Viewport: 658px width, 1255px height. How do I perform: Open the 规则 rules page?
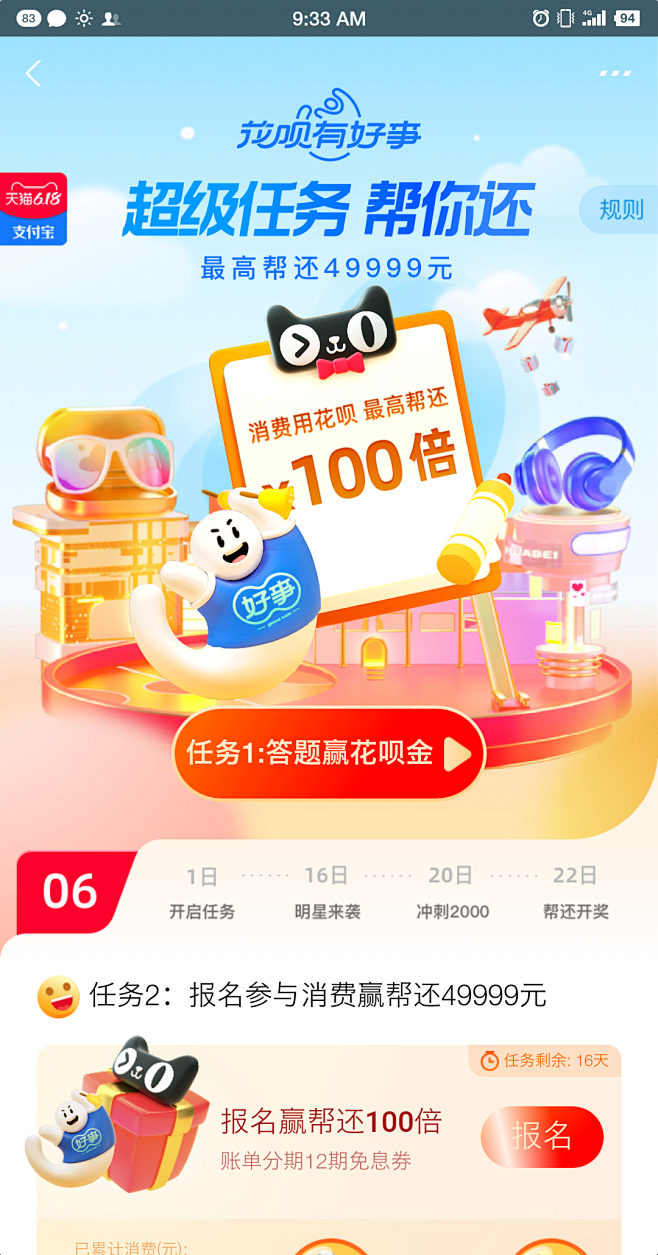click(x=619, y=210)
